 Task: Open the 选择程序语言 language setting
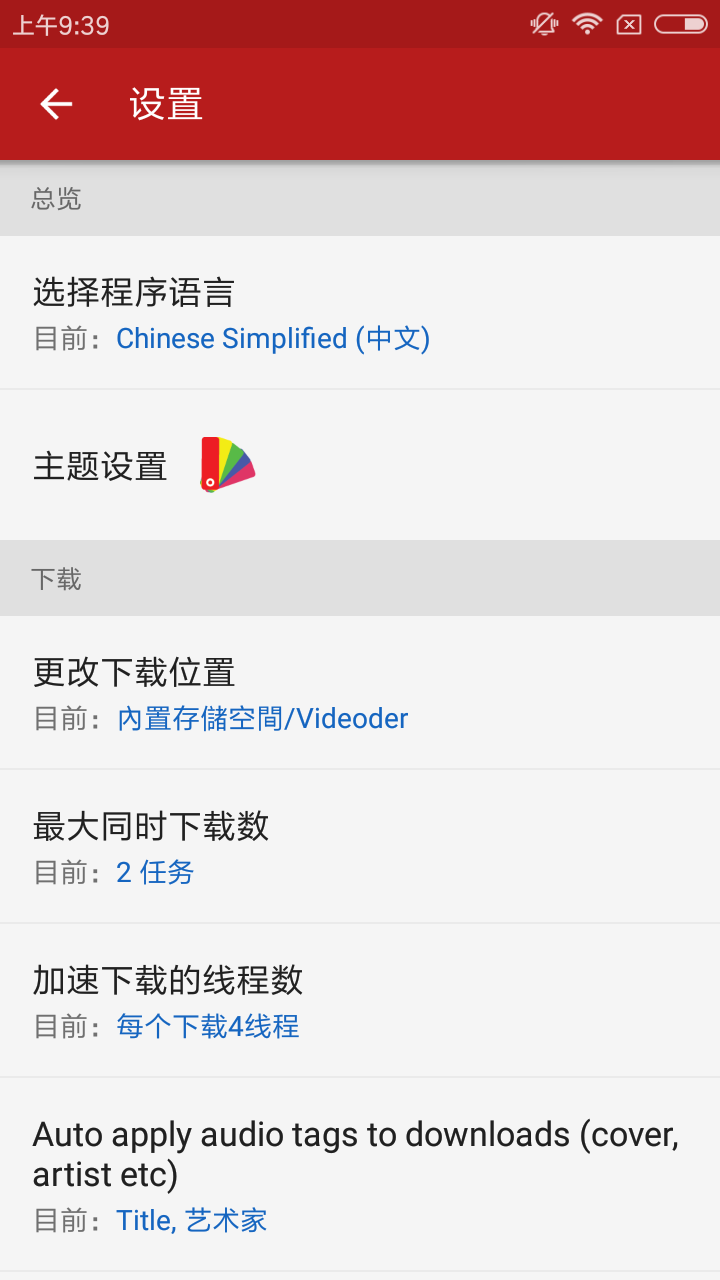pyautogui.click(x=360, y=313)
